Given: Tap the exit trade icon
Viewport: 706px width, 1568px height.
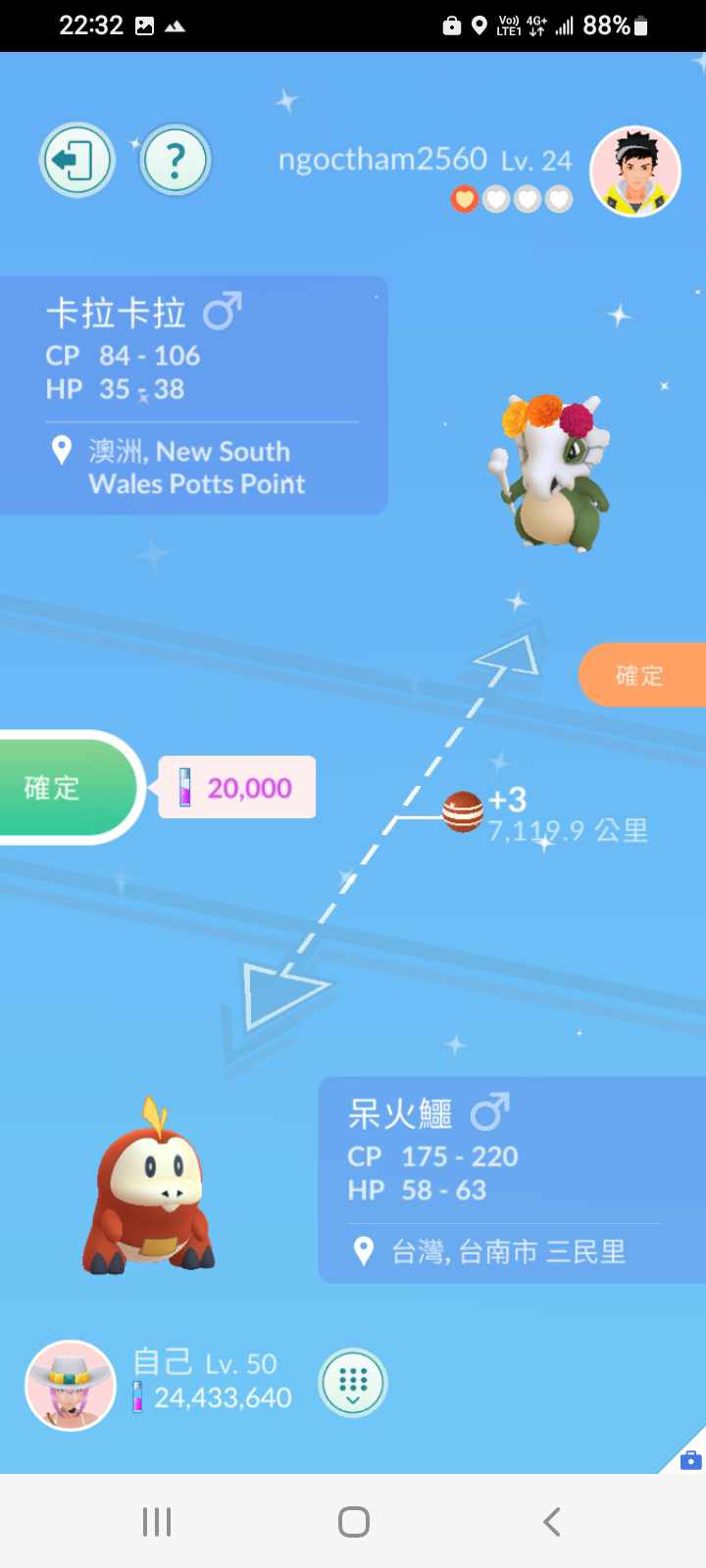Looking at the screenshot, I should (x=76, y=160).
